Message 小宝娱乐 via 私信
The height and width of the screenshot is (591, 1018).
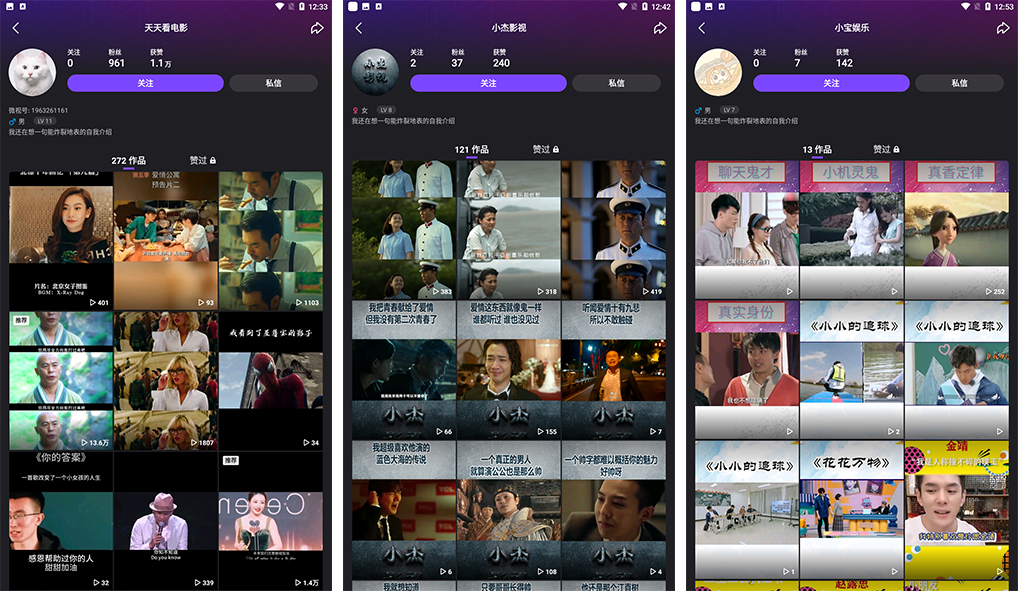coord(959,83)
